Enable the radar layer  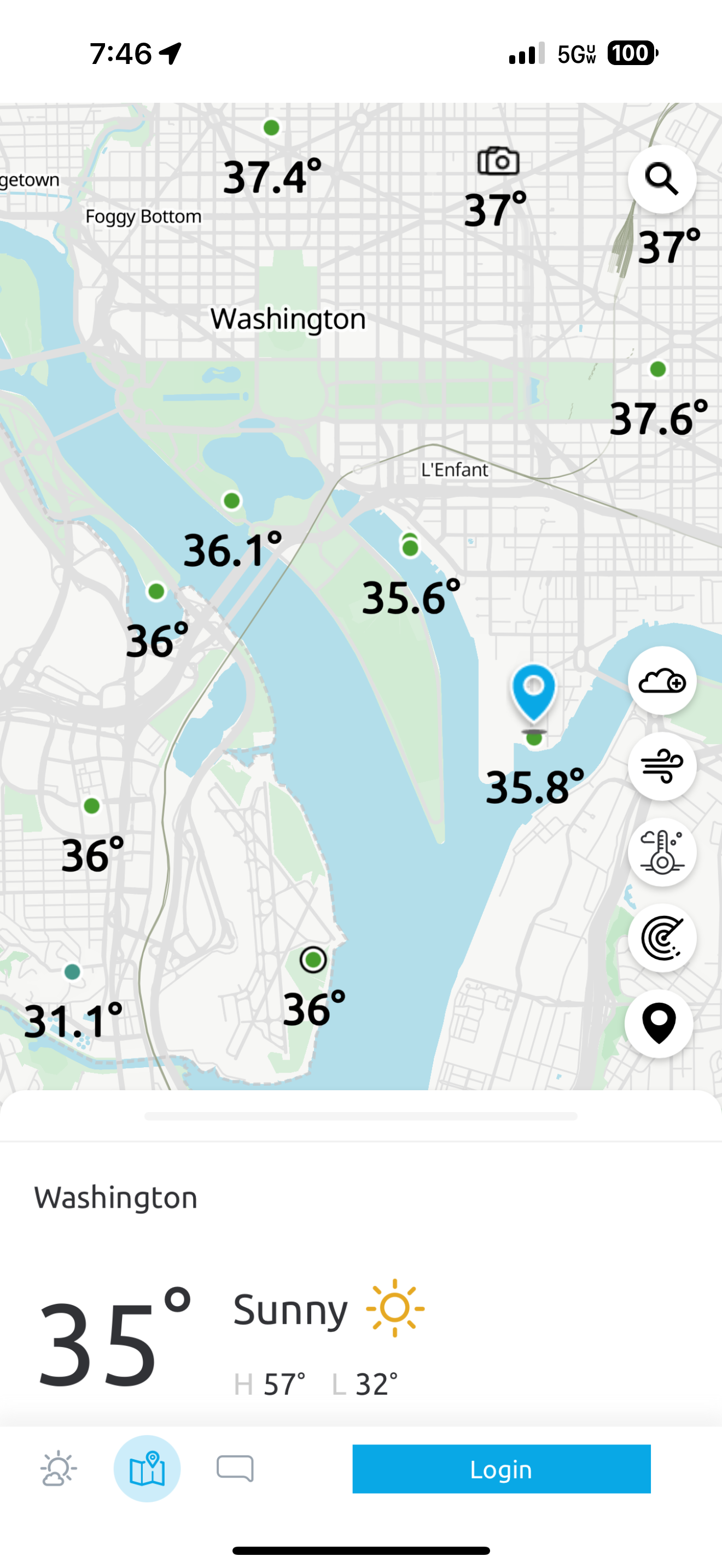(x=662, y=938)
